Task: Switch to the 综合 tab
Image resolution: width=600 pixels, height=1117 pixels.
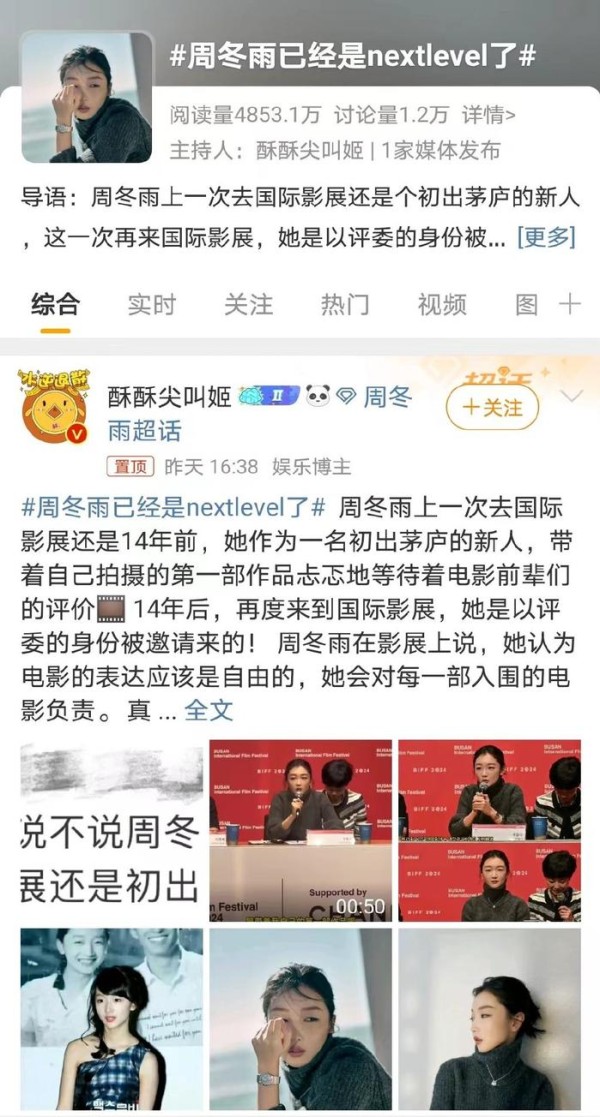Action: click(x=55, y=304)
